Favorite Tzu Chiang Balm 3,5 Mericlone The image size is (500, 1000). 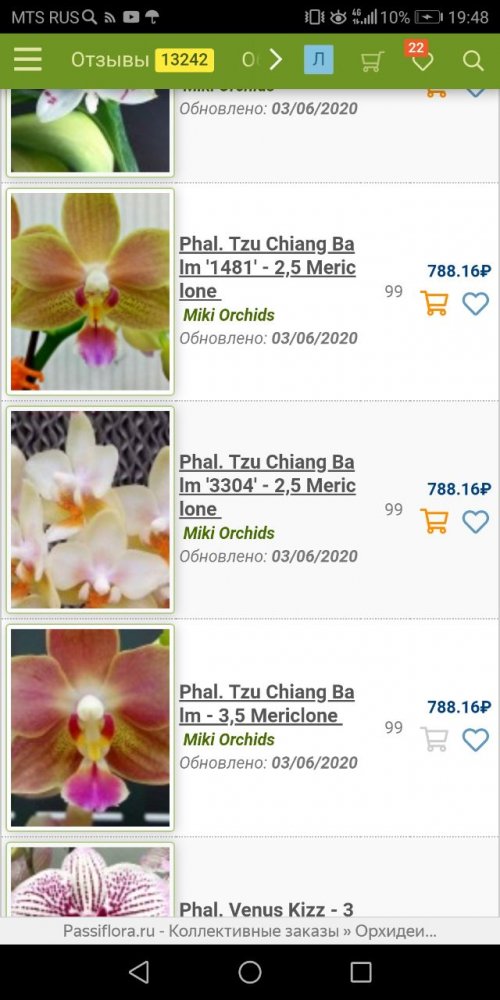(x=476, y=740)
